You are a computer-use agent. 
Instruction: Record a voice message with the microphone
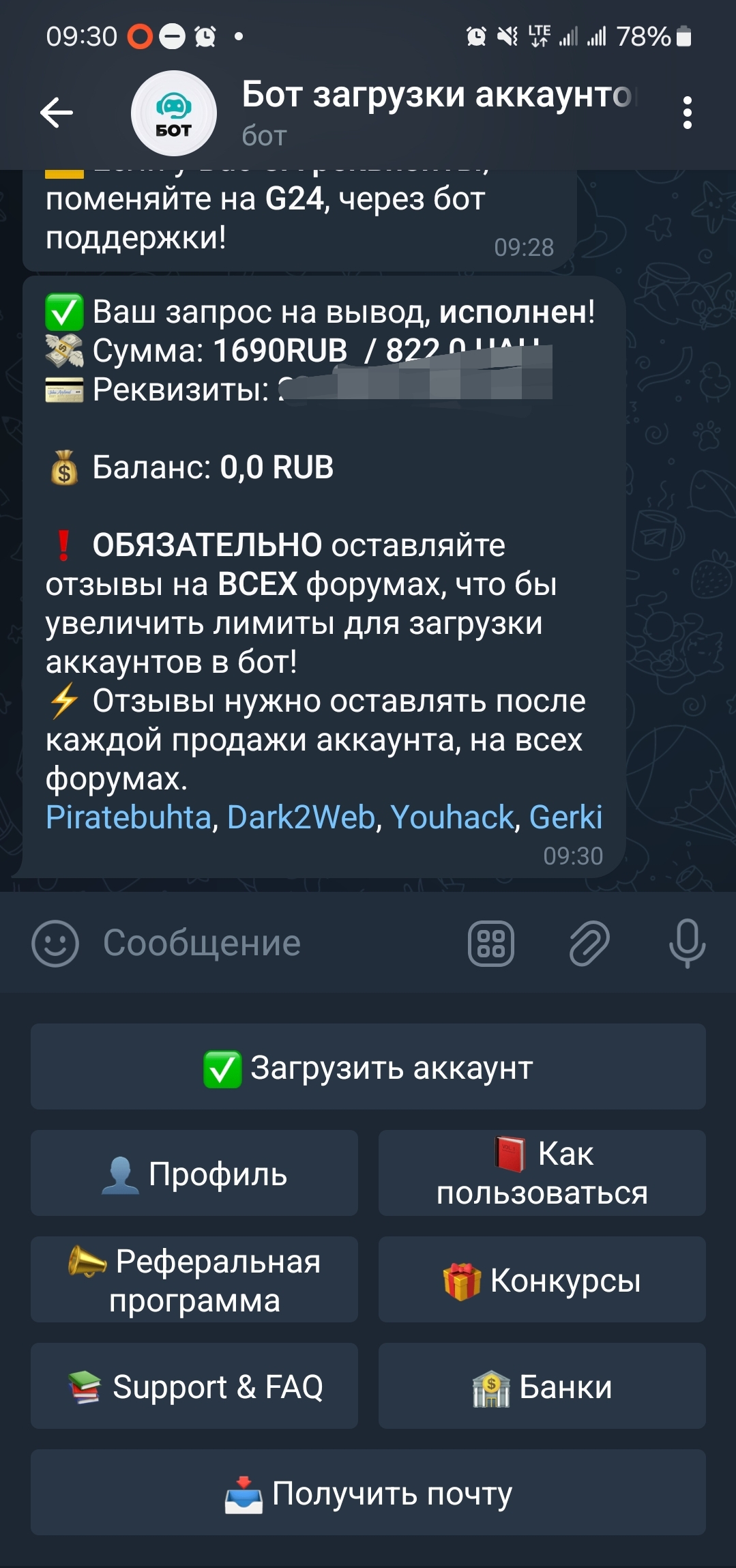[686, 943]
